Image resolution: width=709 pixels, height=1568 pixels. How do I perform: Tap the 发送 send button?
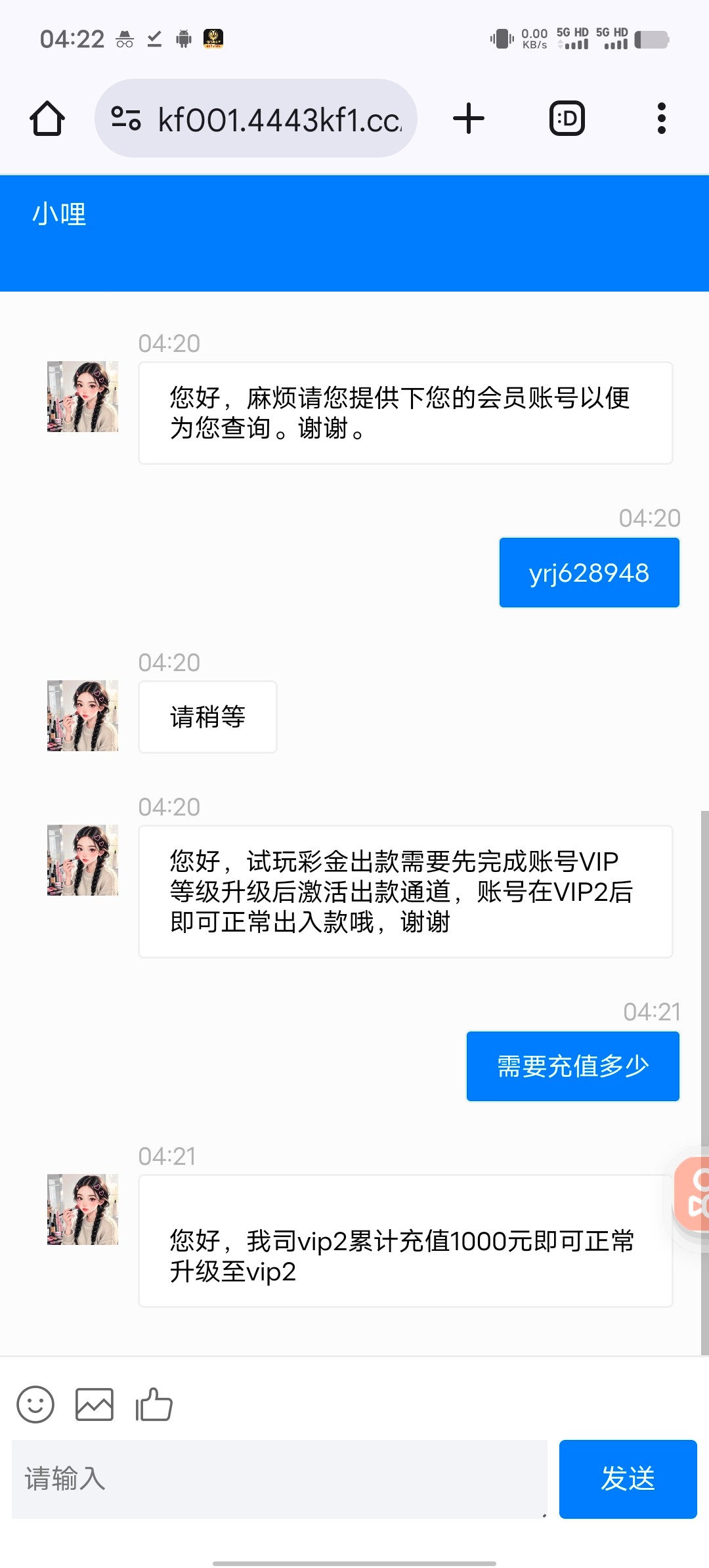click(628, 1479)
